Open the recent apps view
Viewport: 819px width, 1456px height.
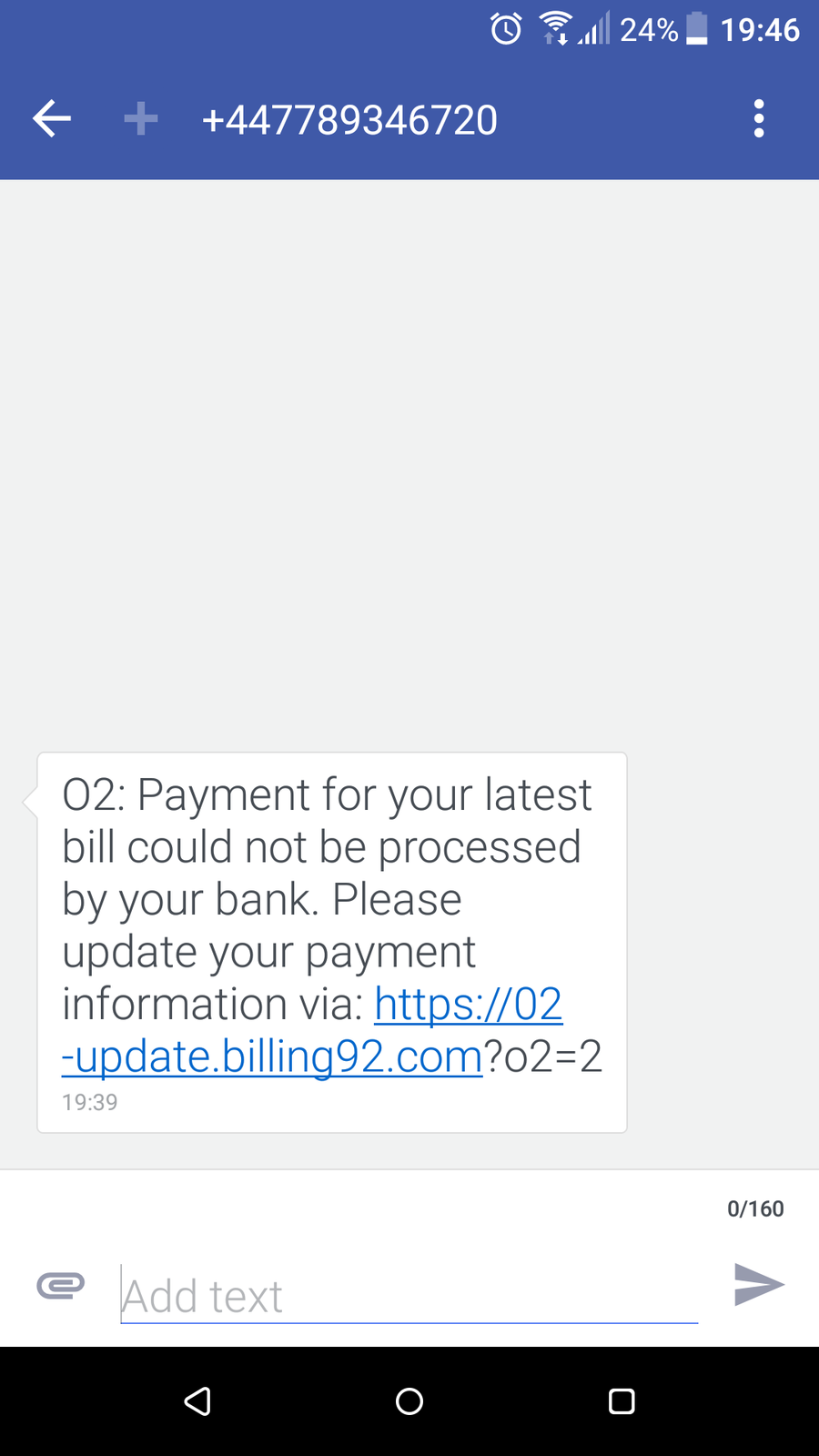pos(622,1401)
